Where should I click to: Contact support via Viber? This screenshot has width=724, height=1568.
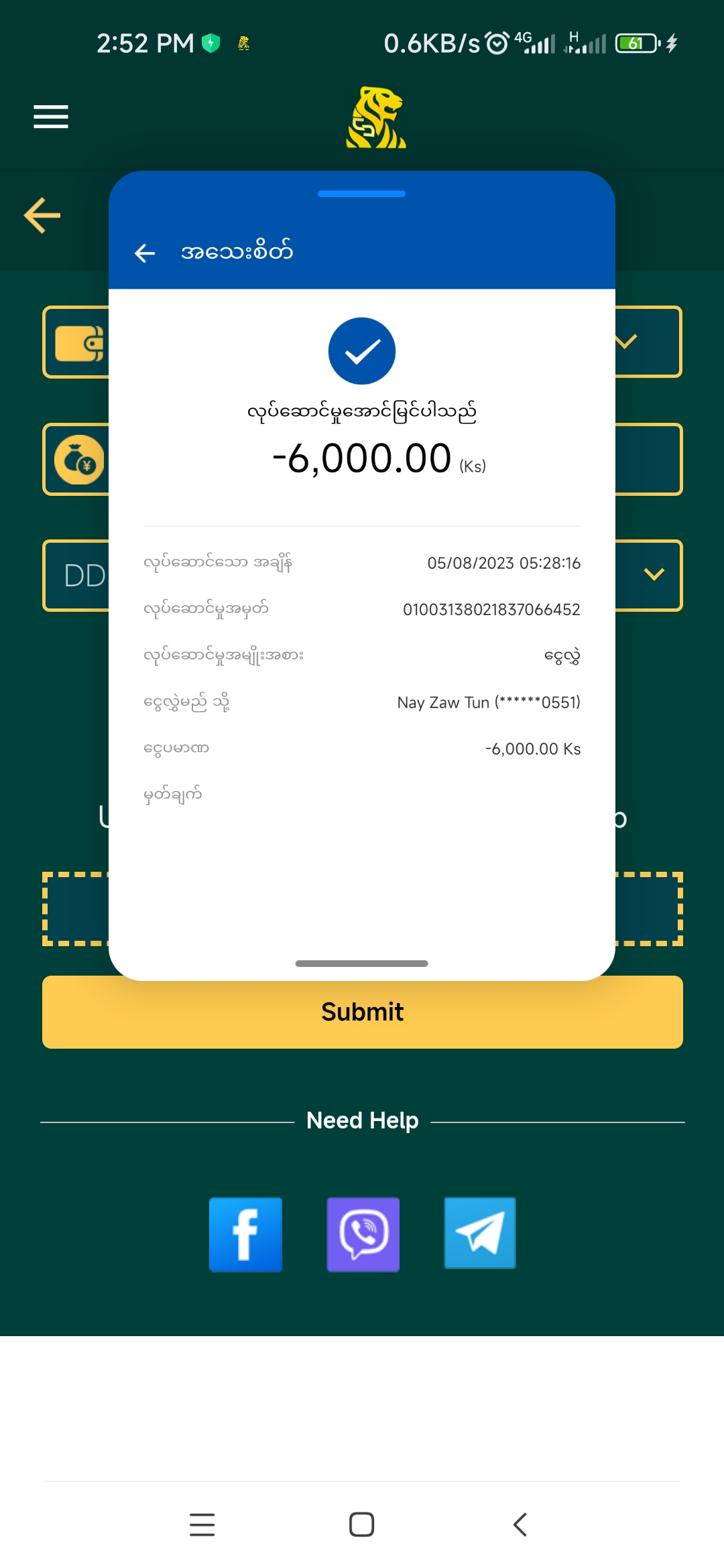(363, 1234)
